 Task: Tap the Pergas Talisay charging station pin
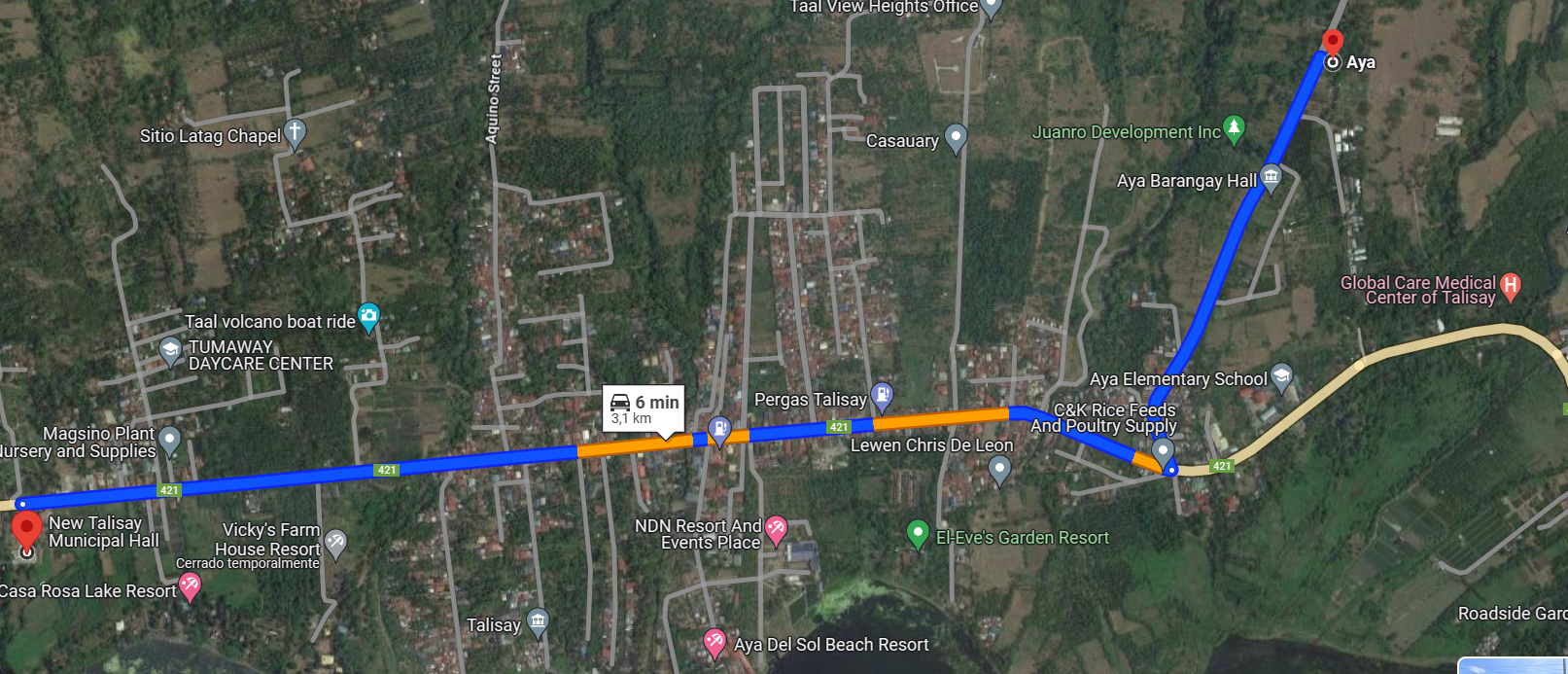tap(882, 395)
